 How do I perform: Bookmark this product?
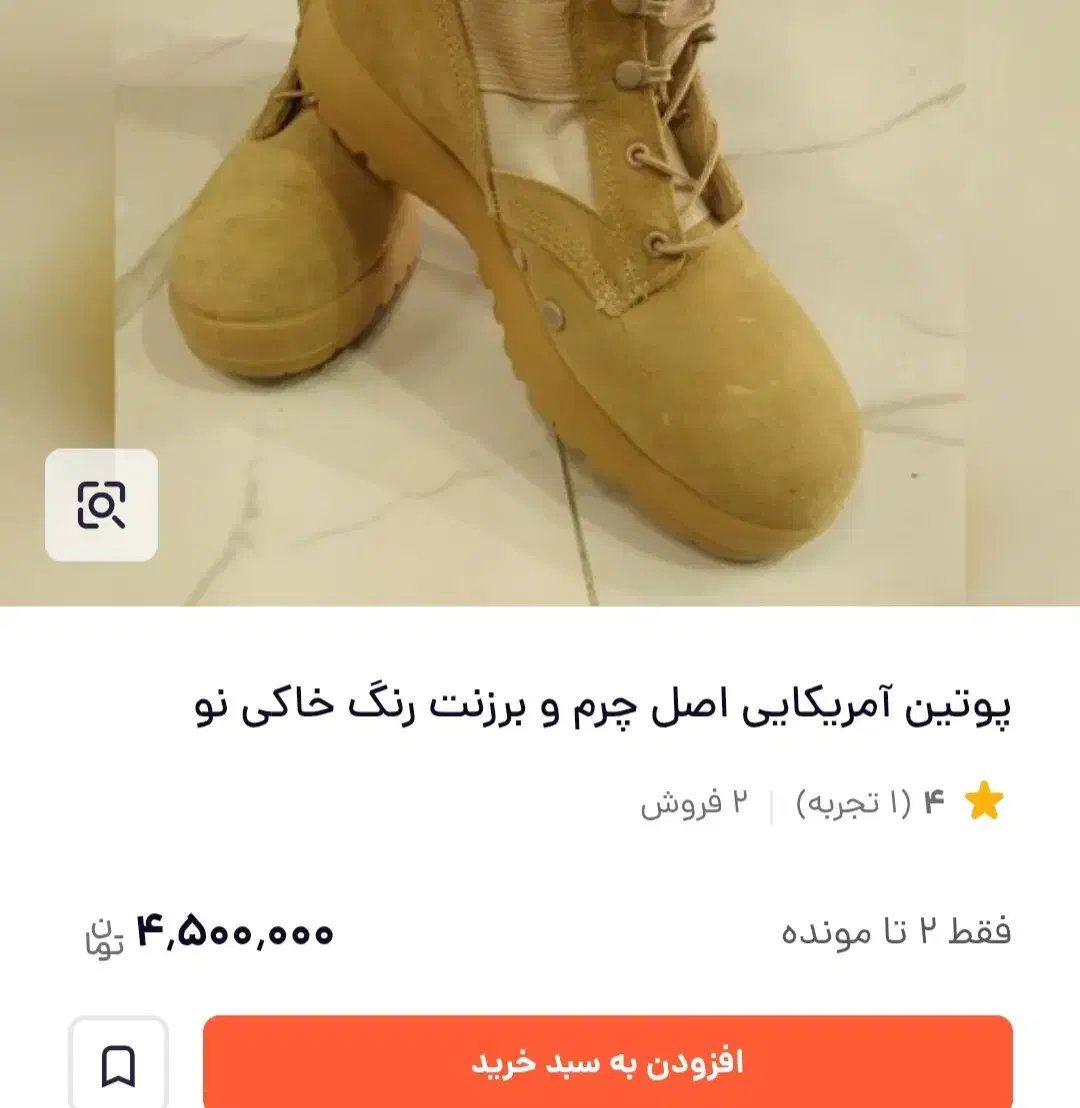[x=118, y=1065]
